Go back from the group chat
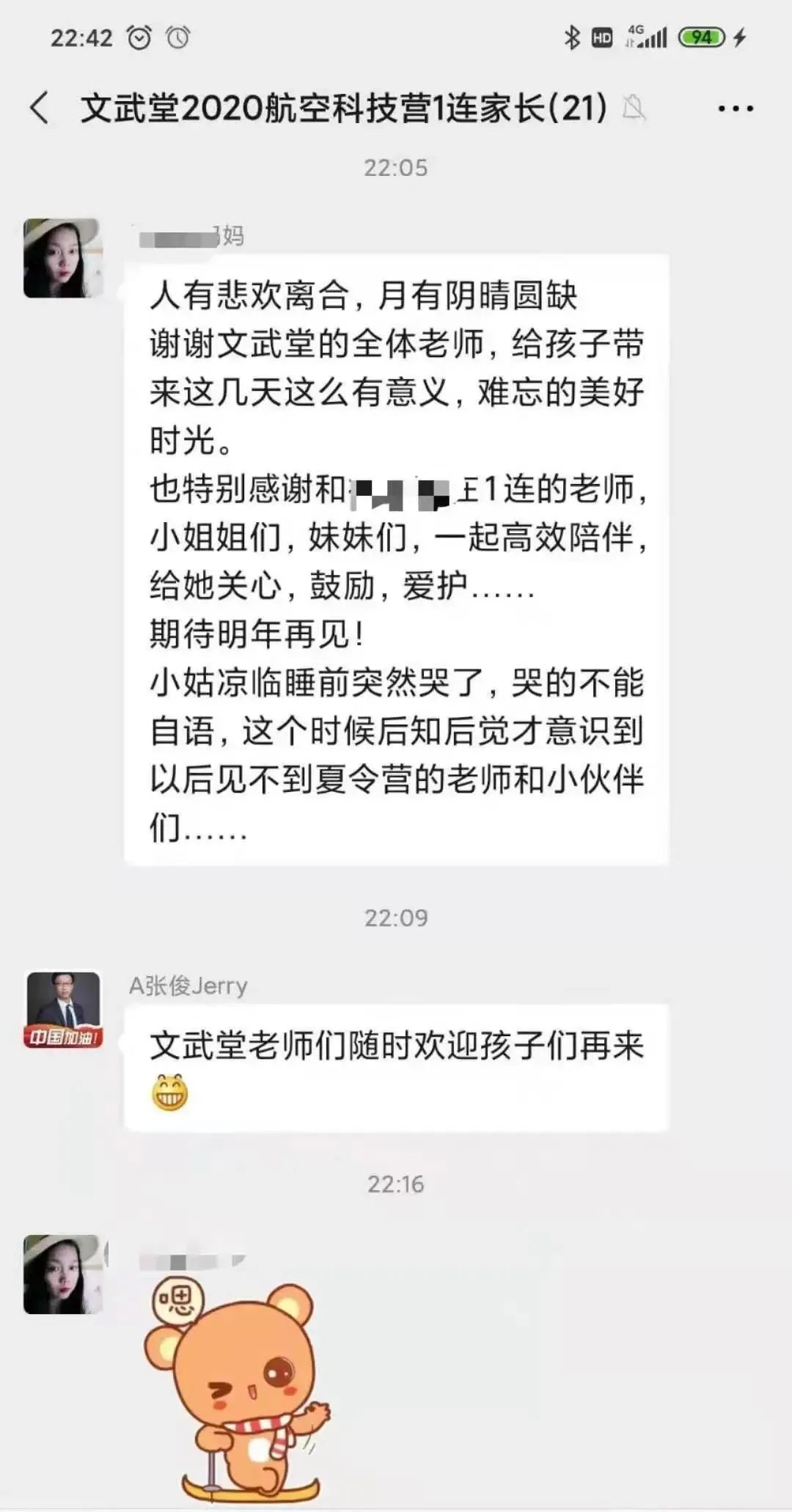The height and width of the screenshot is (1512, 792). (x=40, y=108)
